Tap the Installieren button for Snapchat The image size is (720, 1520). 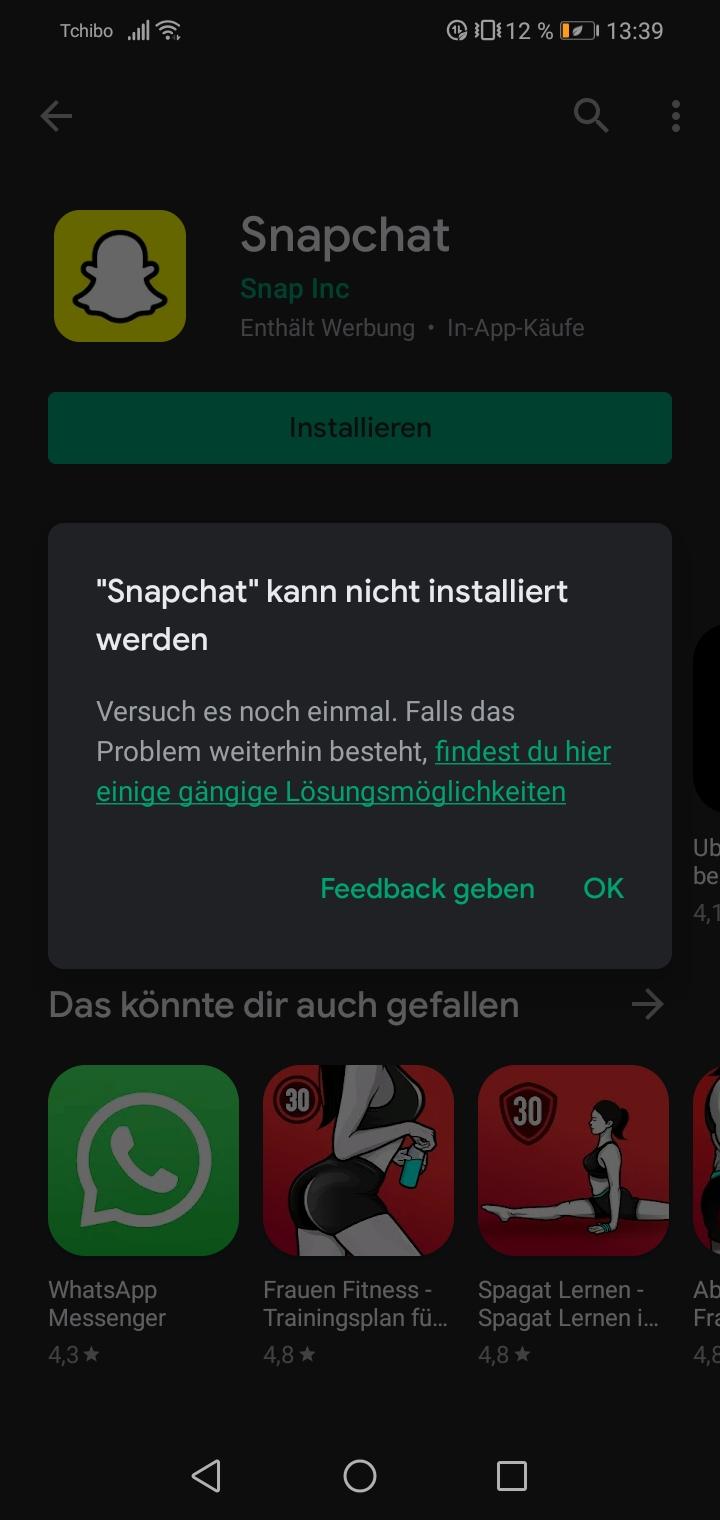coord(360,428)
